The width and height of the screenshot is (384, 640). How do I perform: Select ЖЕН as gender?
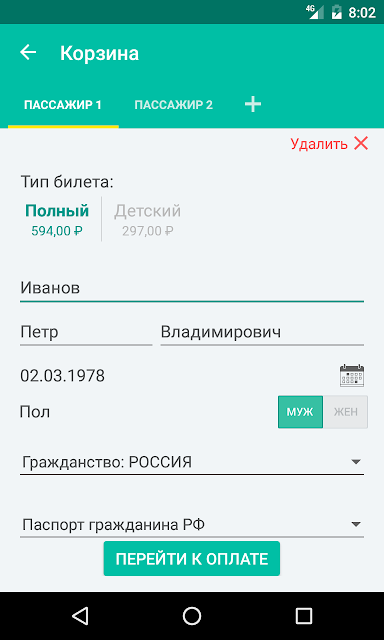click(346, 412)
